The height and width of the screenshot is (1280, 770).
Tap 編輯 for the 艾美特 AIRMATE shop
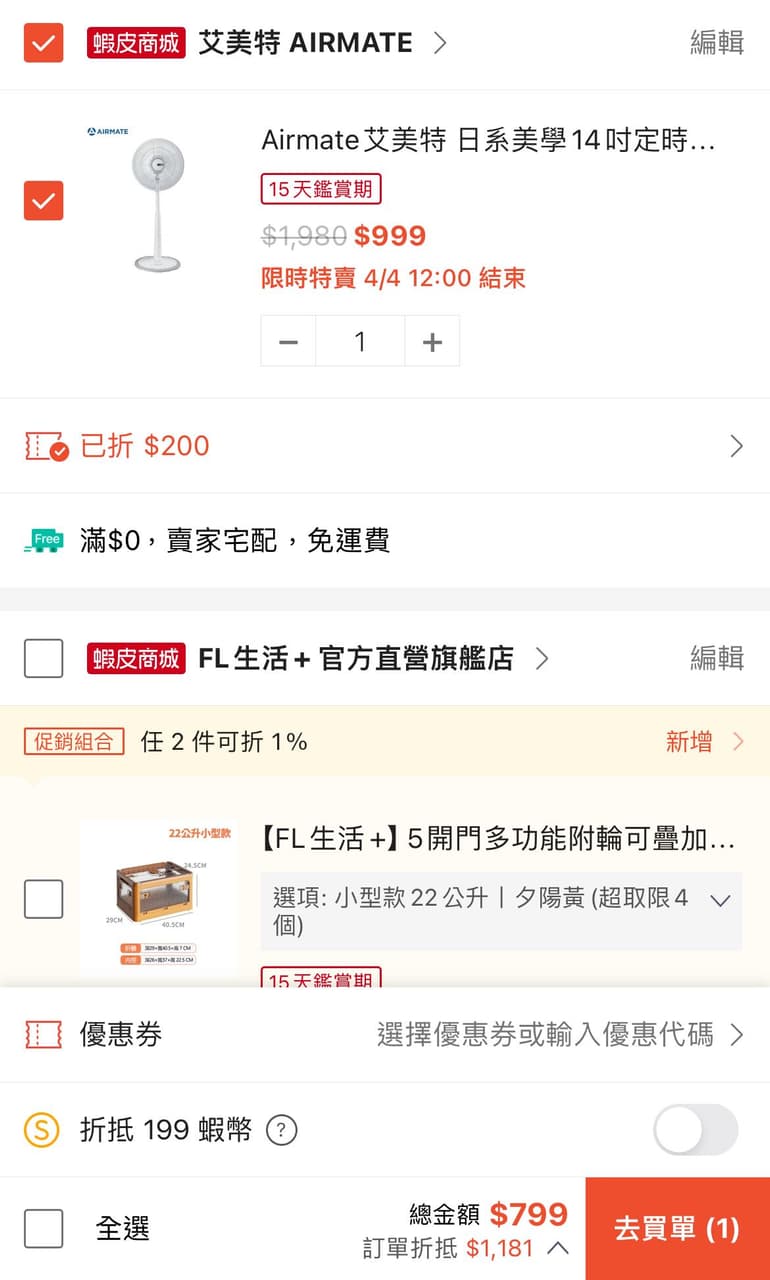pyautogui.click(x=716, y=43)
